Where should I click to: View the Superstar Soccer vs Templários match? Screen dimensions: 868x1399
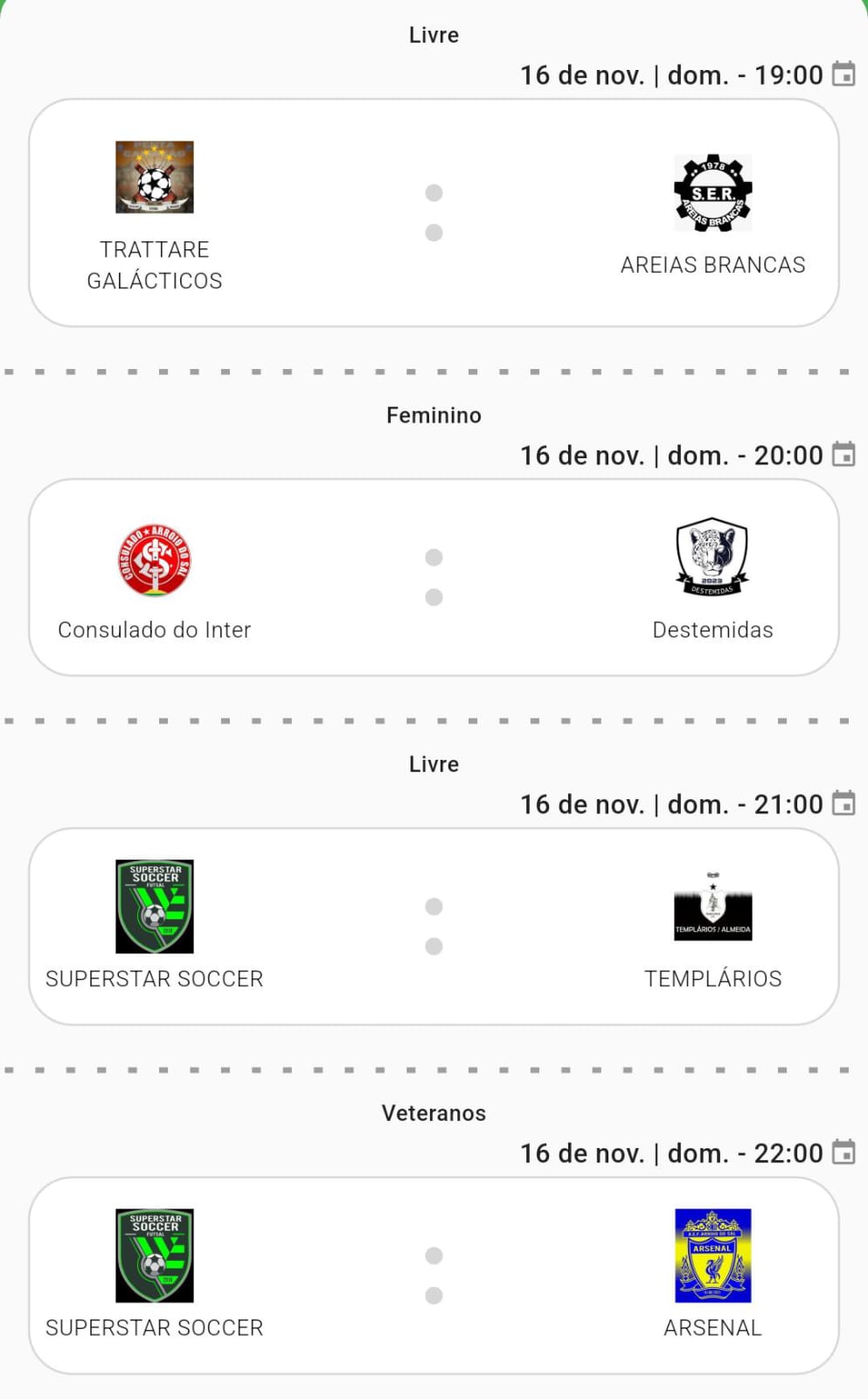click(434, 926)
